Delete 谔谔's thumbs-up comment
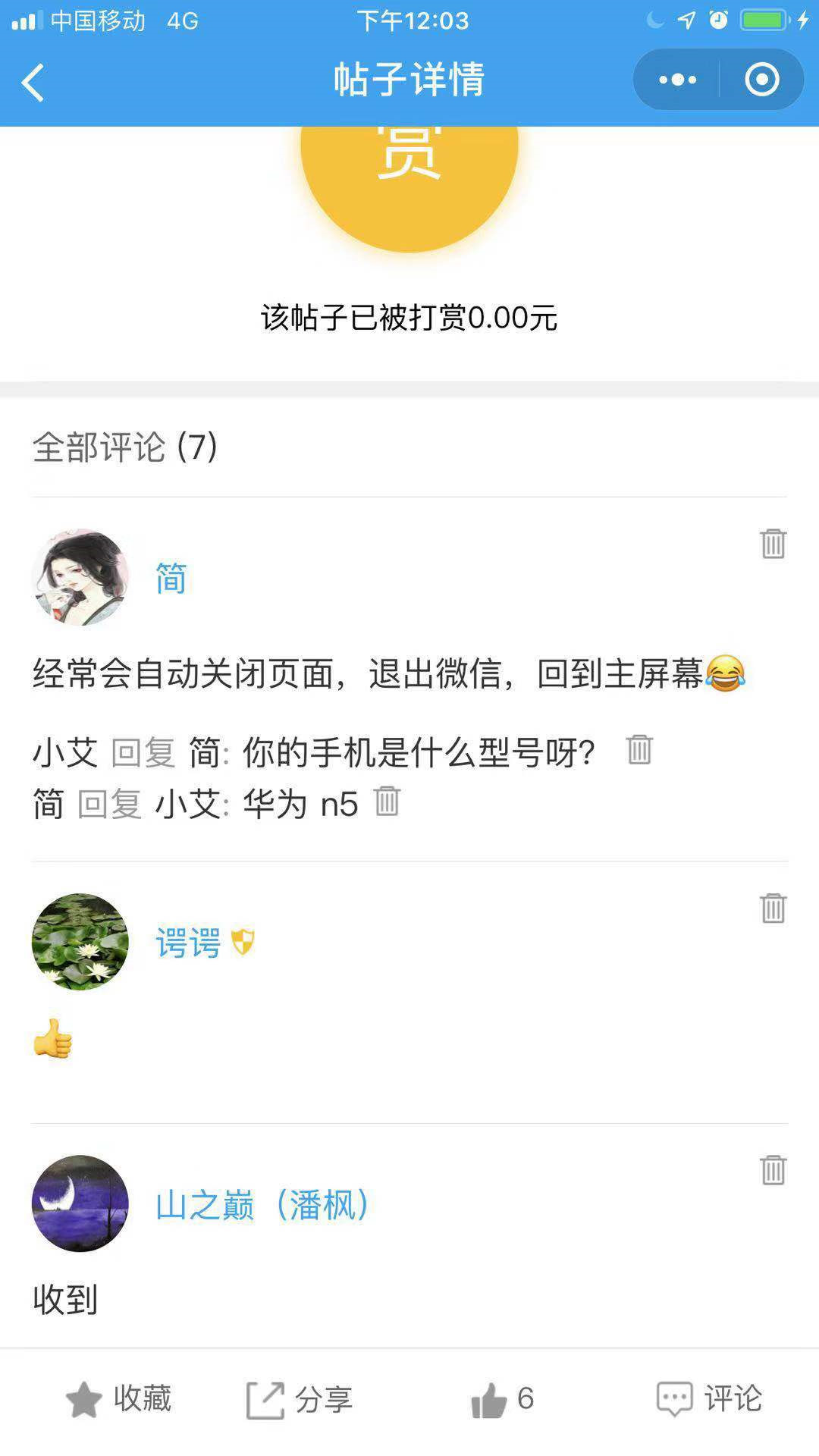This screenshot has width=819, height=1456. click(x=773, y=908)
